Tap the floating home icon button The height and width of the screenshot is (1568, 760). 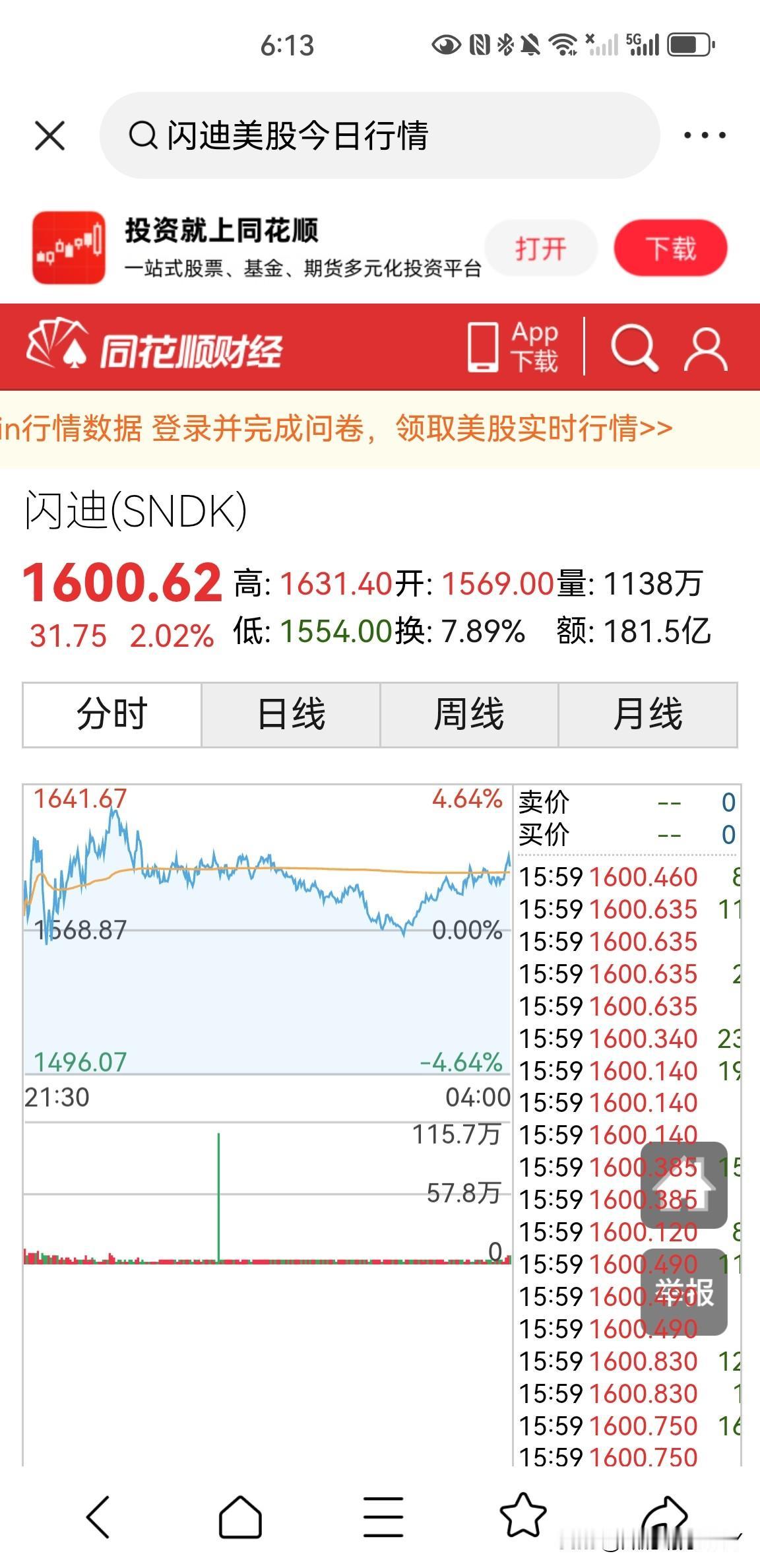[683, 1185]
